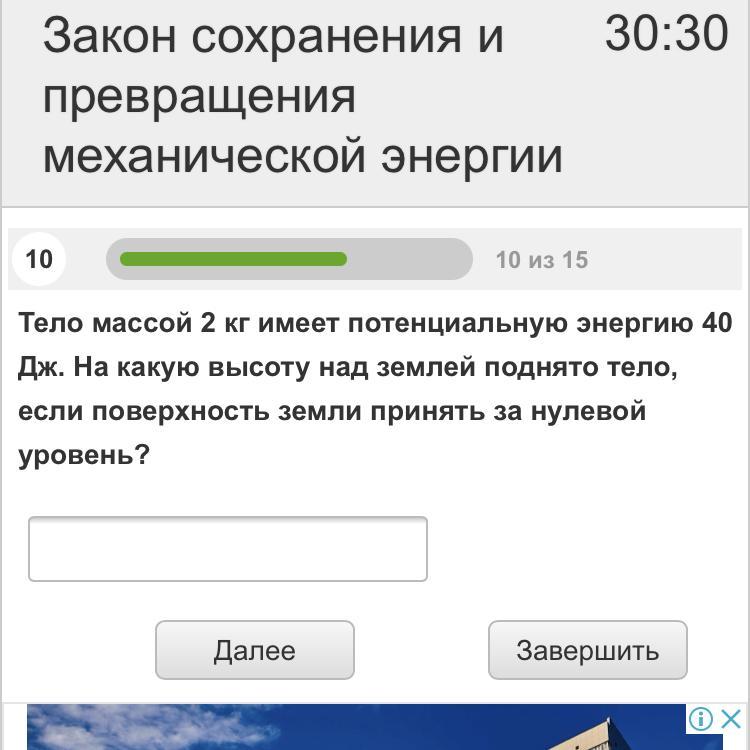Screen dimensions: 750x750
Task: Tap Завершить to finish the test
Action: pyautogui.click(x=587, y=650)
